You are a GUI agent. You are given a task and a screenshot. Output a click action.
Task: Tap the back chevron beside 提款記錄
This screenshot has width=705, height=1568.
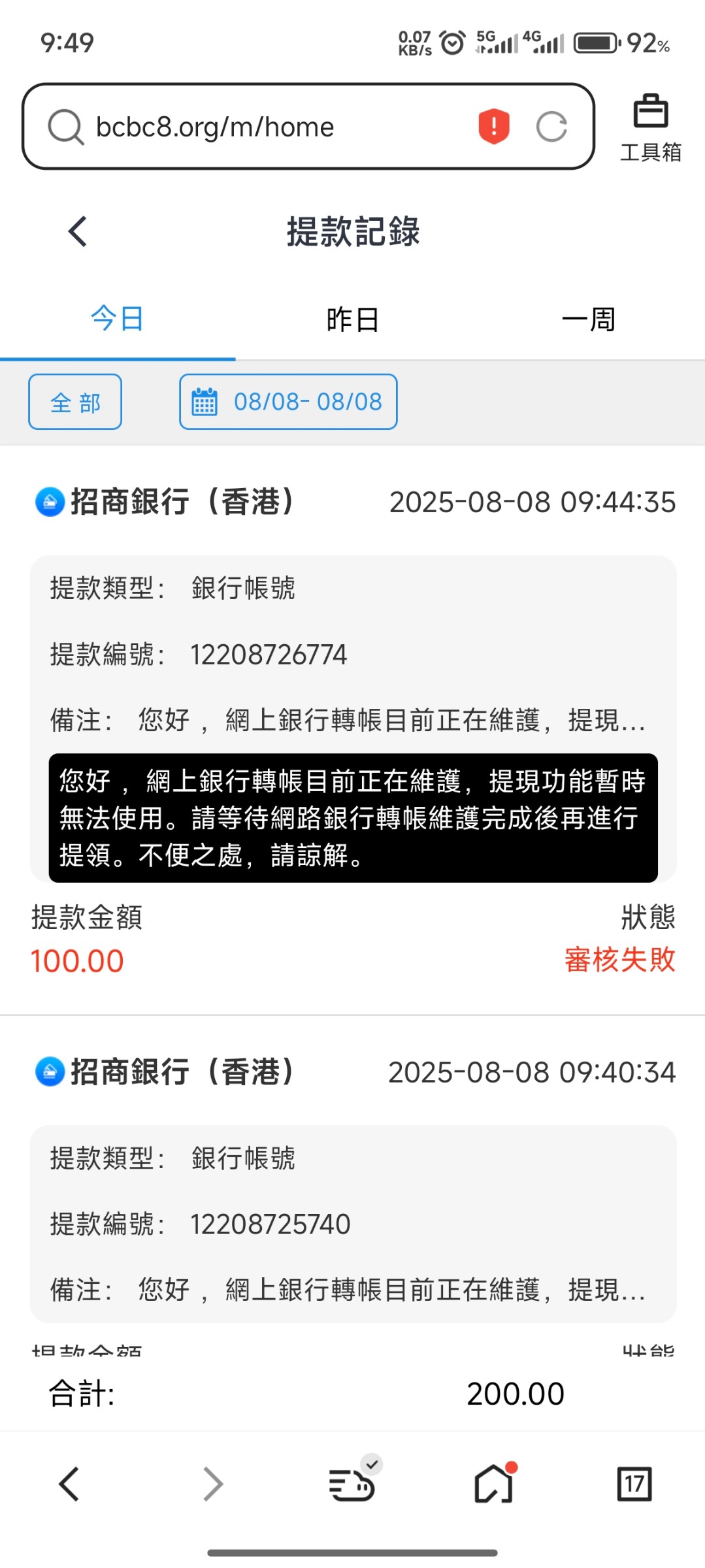78,231
